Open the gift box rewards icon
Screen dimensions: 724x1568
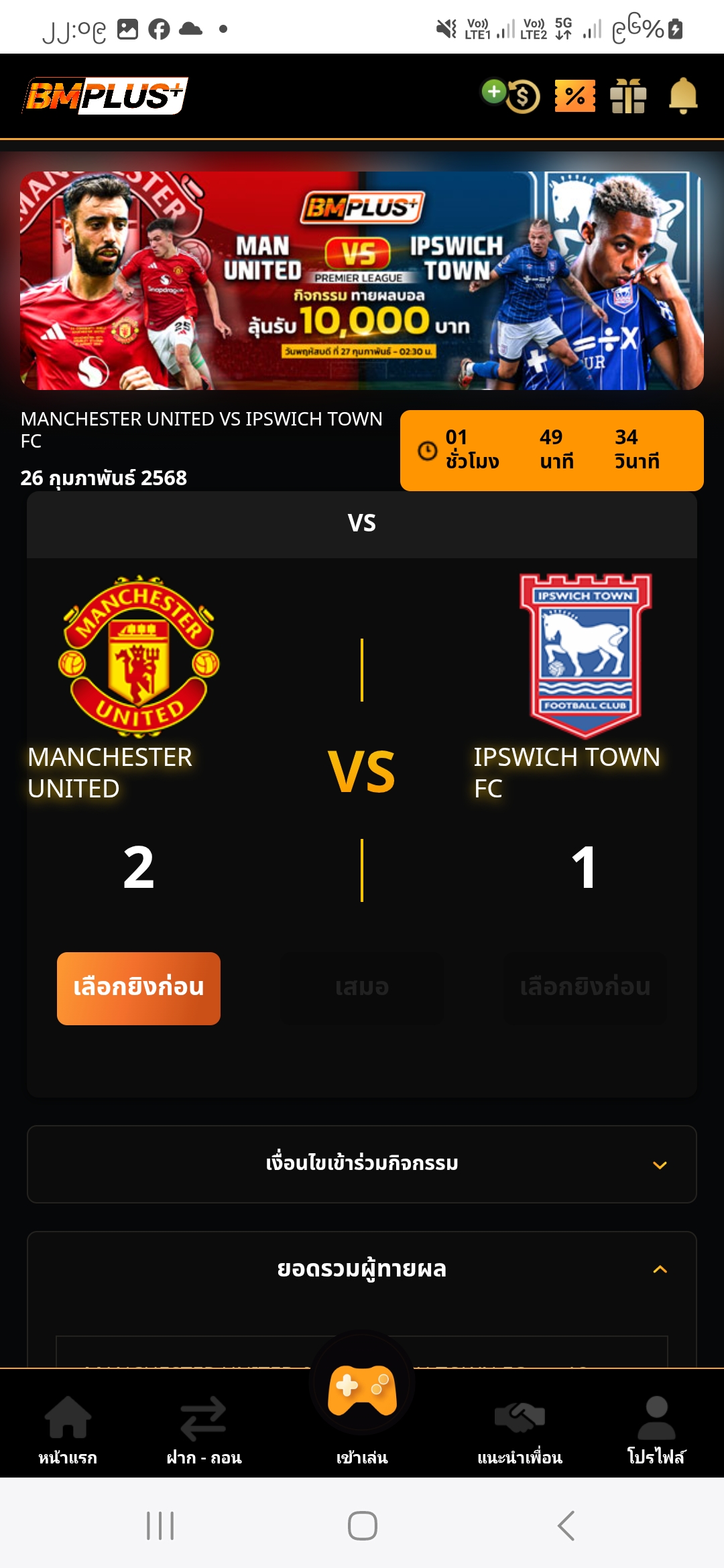click(x=628, y=96)
